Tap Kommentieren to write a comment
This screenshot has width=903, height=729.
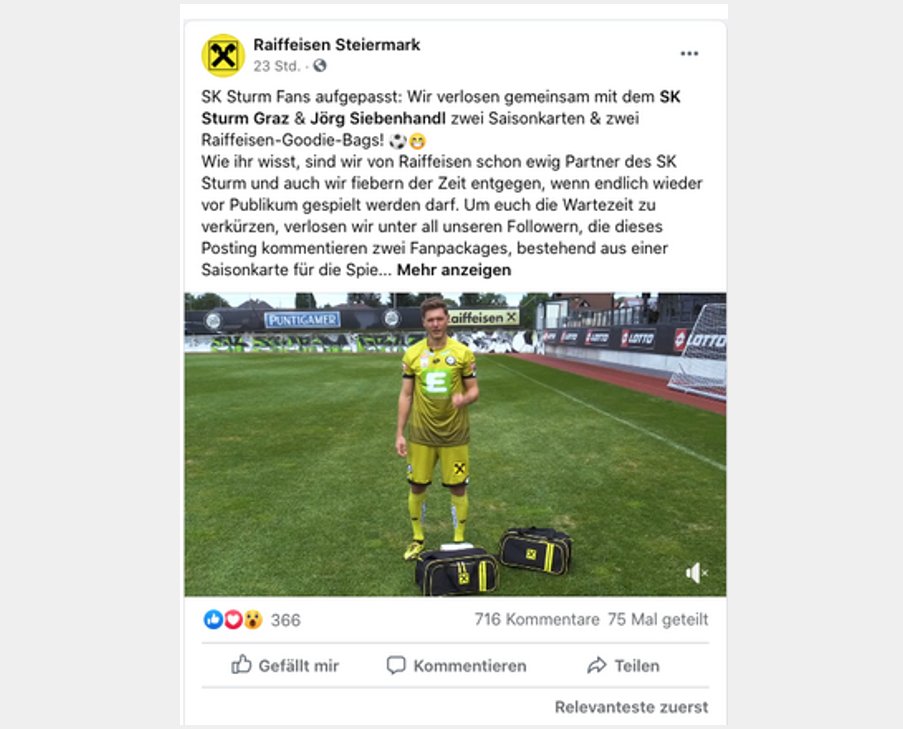(x=456, y=665)
